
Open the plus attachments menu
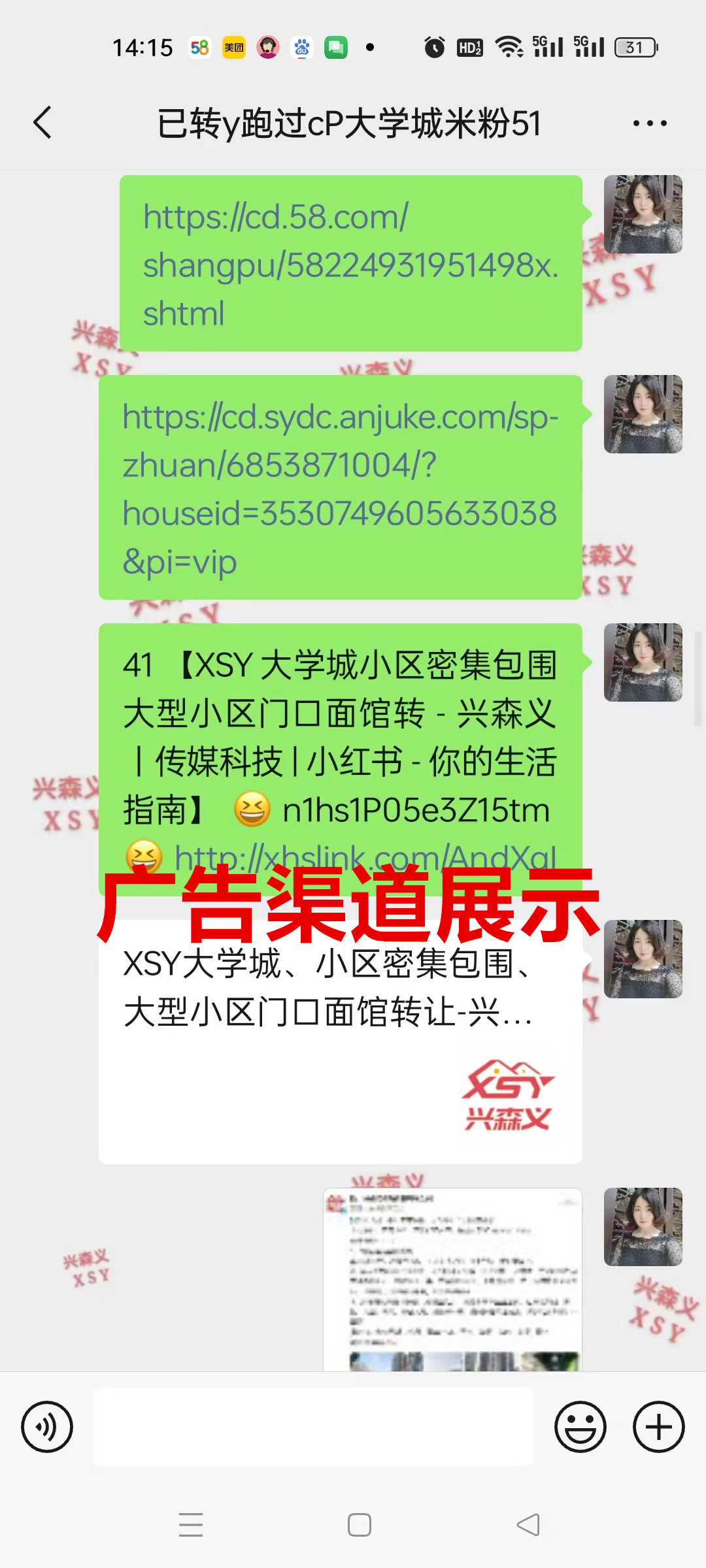coord(658,1427)
